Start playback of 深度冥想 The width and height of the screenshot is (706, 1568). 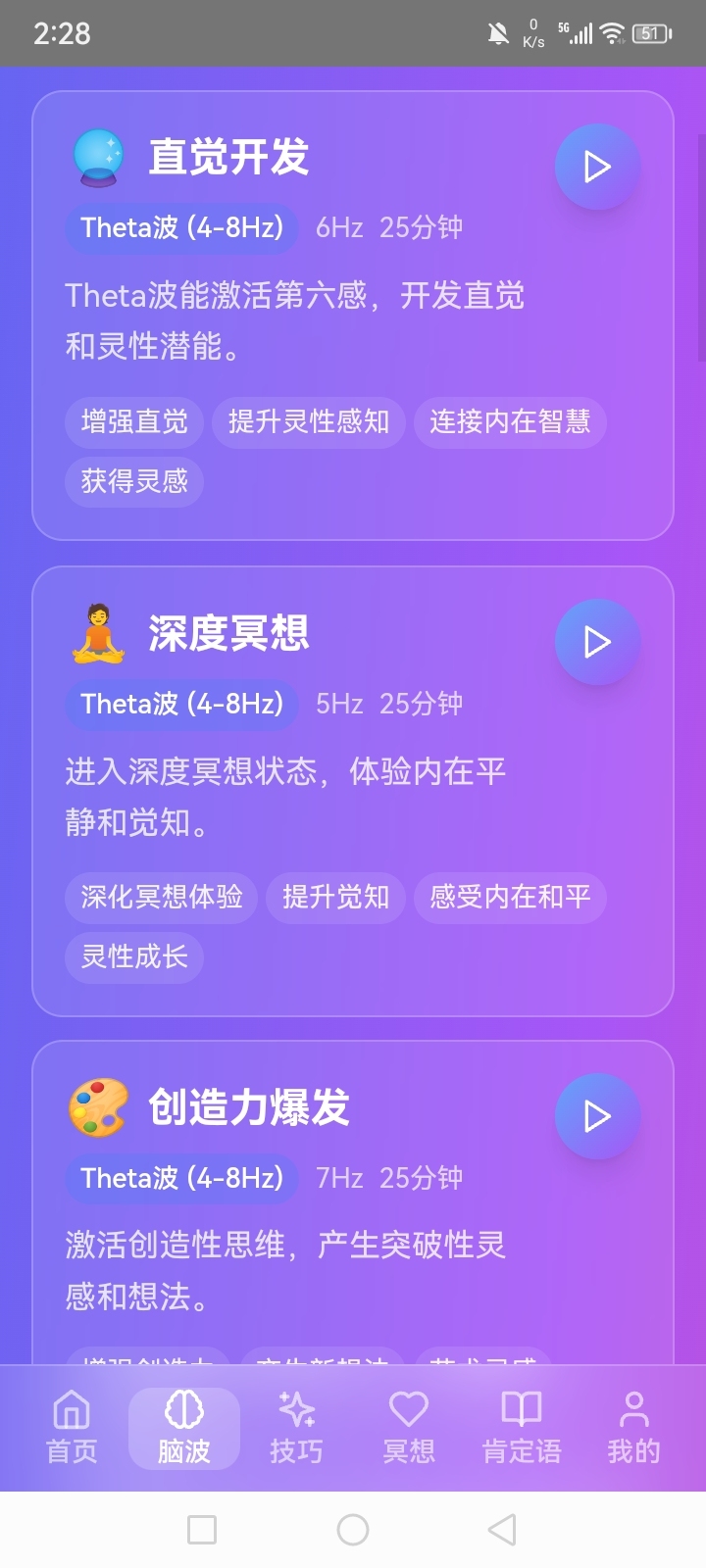(x=597, y=642)
